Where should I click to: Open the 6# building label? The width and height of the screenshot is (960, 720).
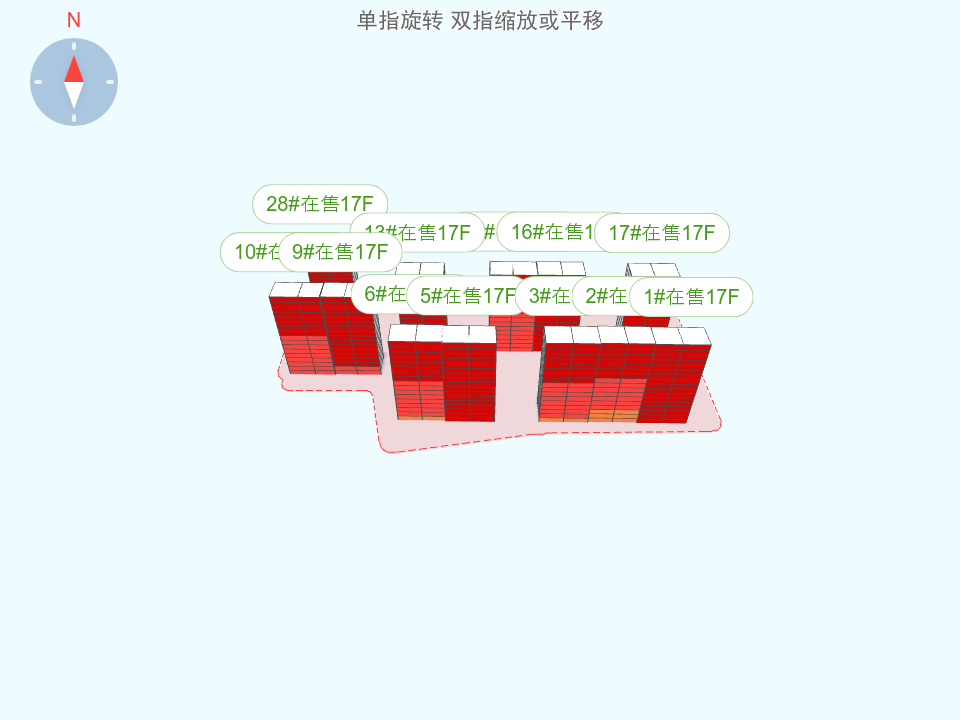click(378, 294)
